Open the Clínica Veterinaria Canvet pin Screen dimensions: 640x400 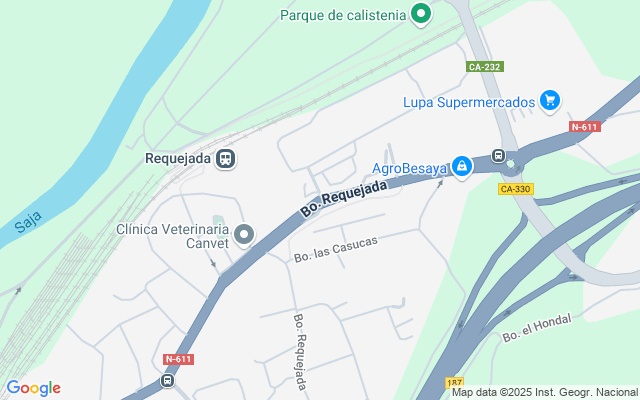(x=244, y=235)
